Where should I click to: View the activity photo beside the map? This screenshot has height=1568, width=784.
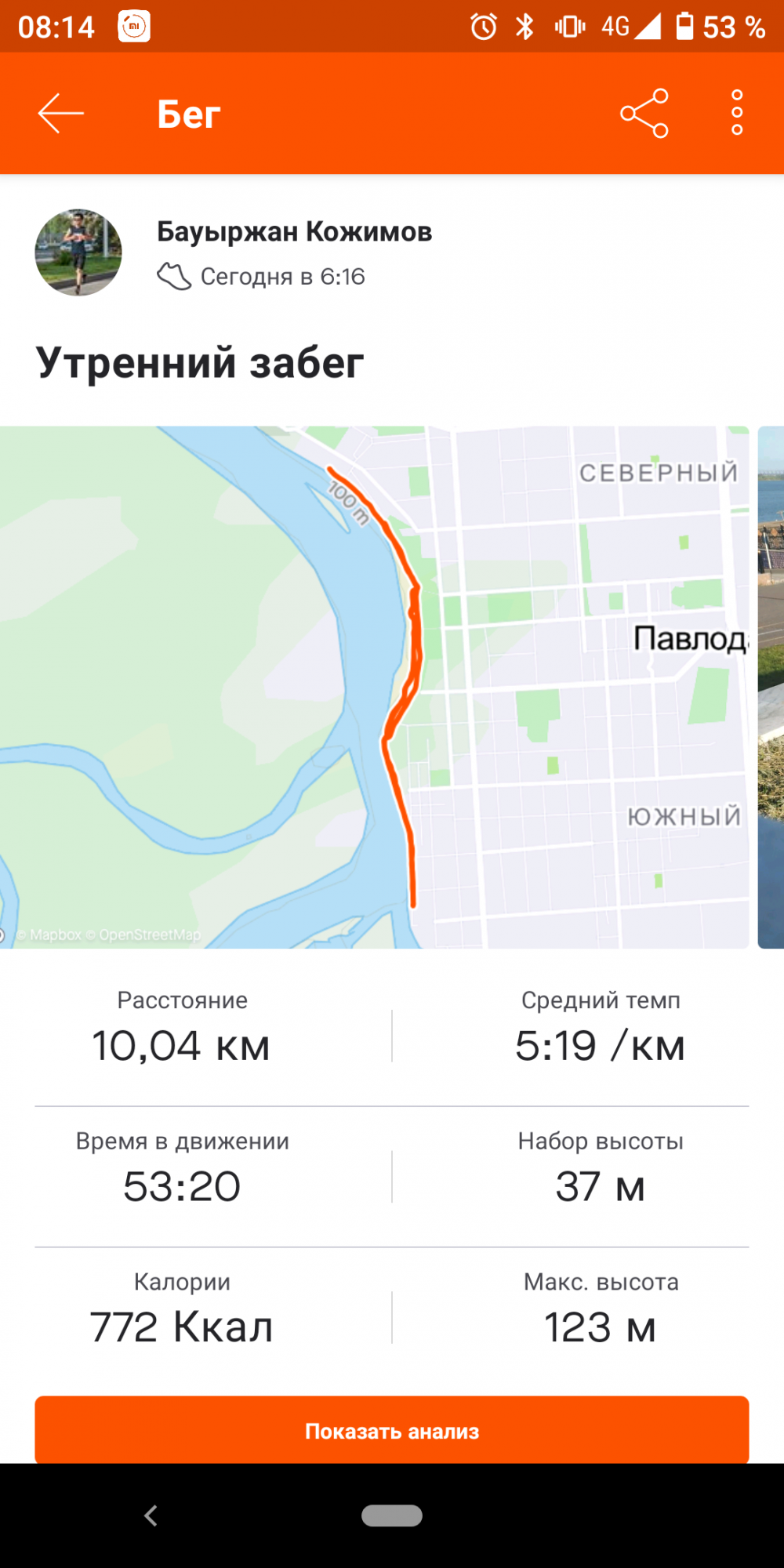click(x=771, y=687)
